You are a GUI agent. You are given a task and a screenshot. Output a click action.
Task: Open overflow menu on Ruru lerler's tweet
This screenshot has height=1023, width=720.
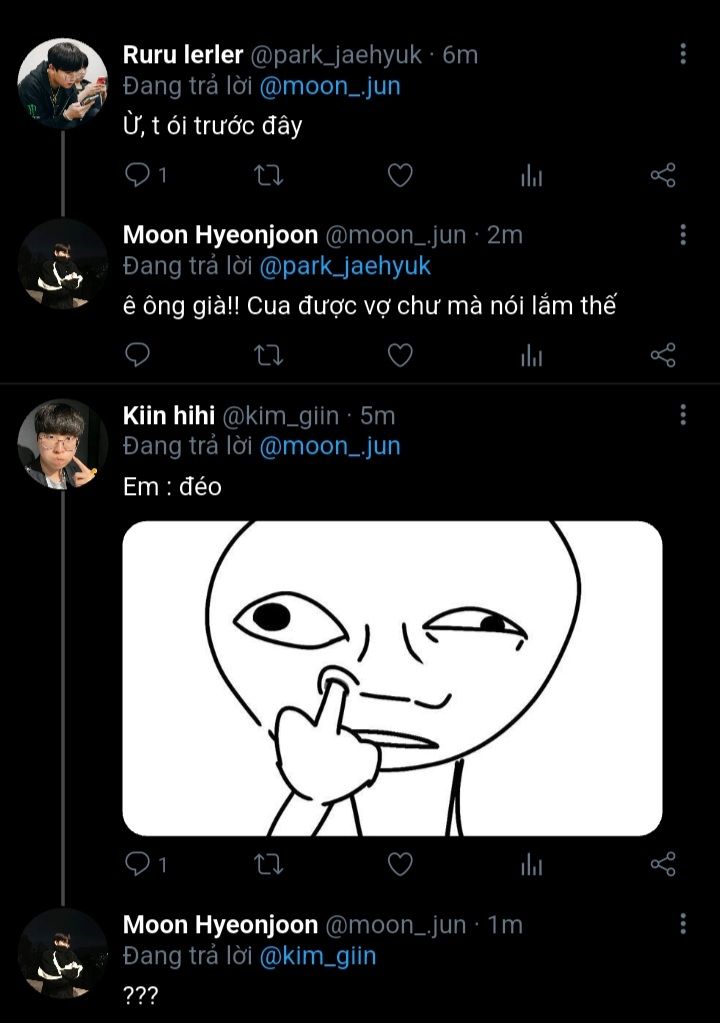pyautogui.click(x=682, y=54)
